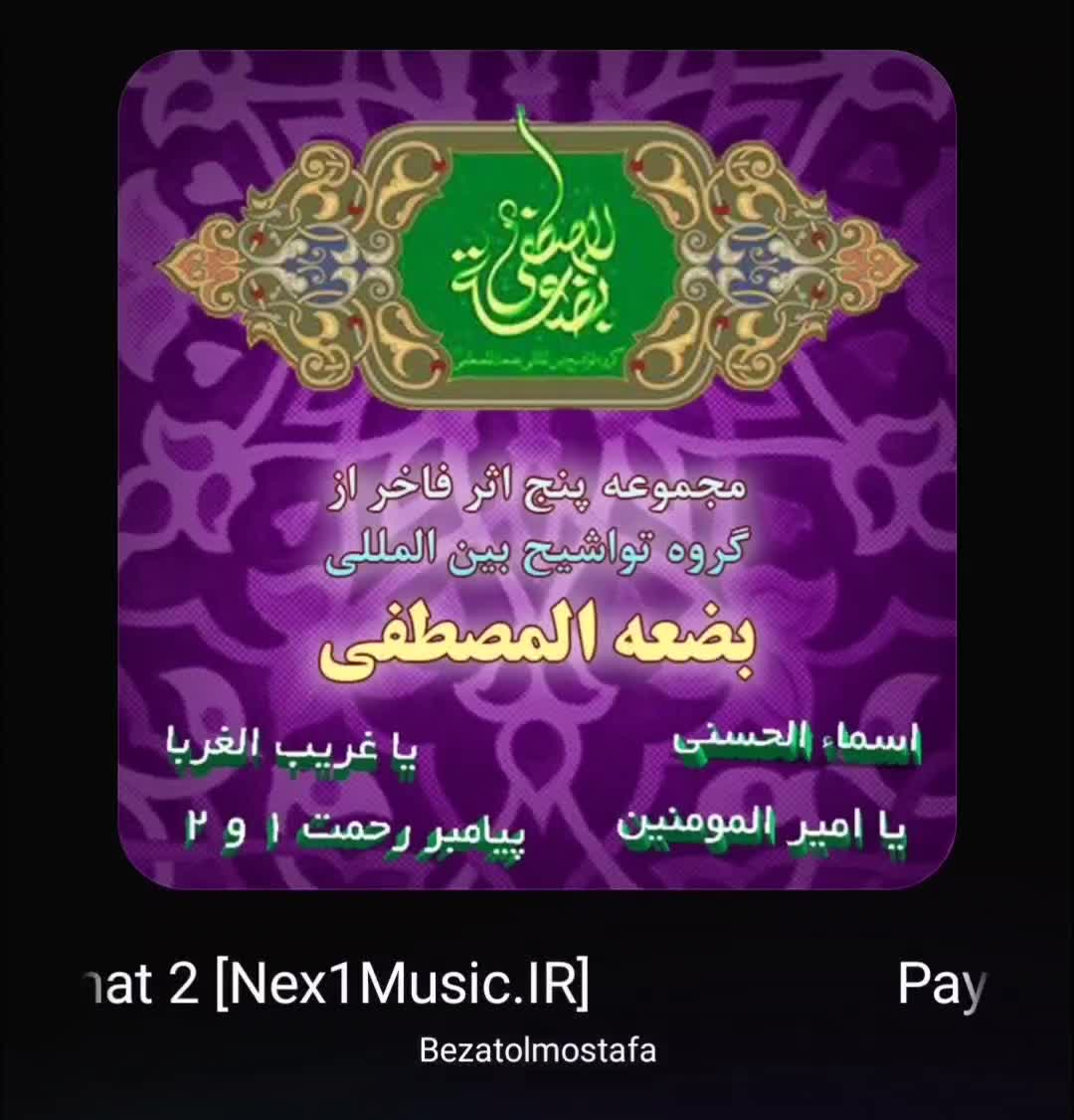Open the artist Bezatolmostafa
1074x1120 pixels.
click(537, 1050)
